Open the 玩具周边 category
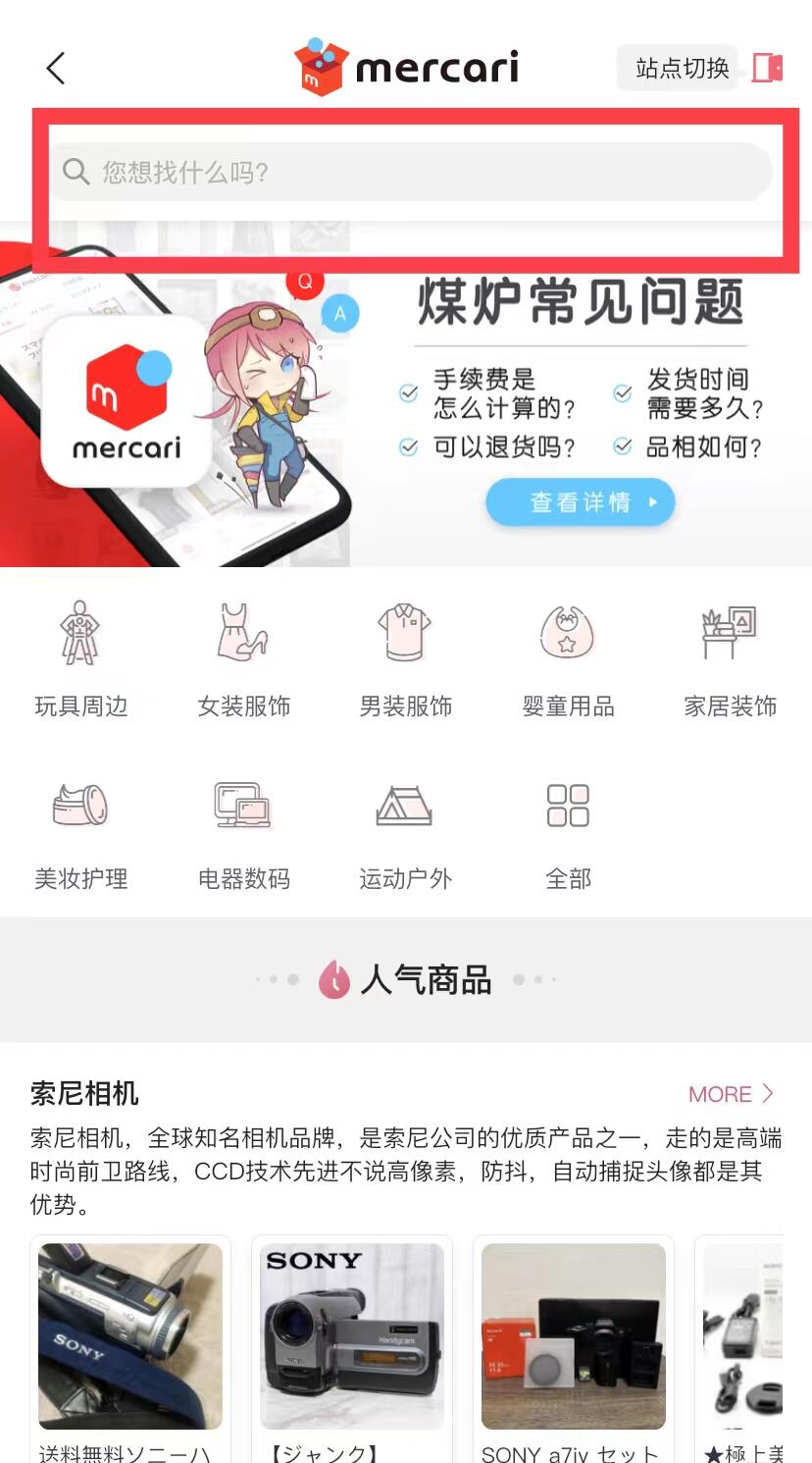This screenshot has height=1463, width=812. click(x=81, y=659)
